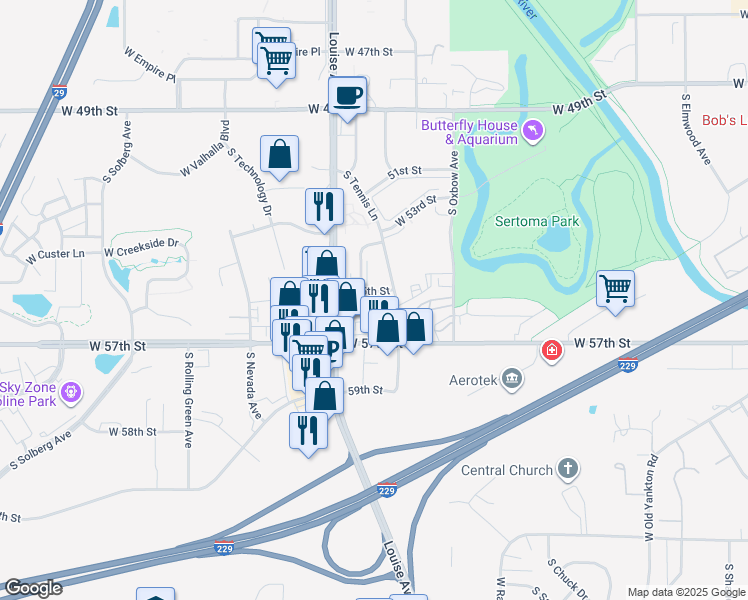Open the coffee cup marker on W 49th St
Screen dimensions: 748x600
click(x=347, y=96)
